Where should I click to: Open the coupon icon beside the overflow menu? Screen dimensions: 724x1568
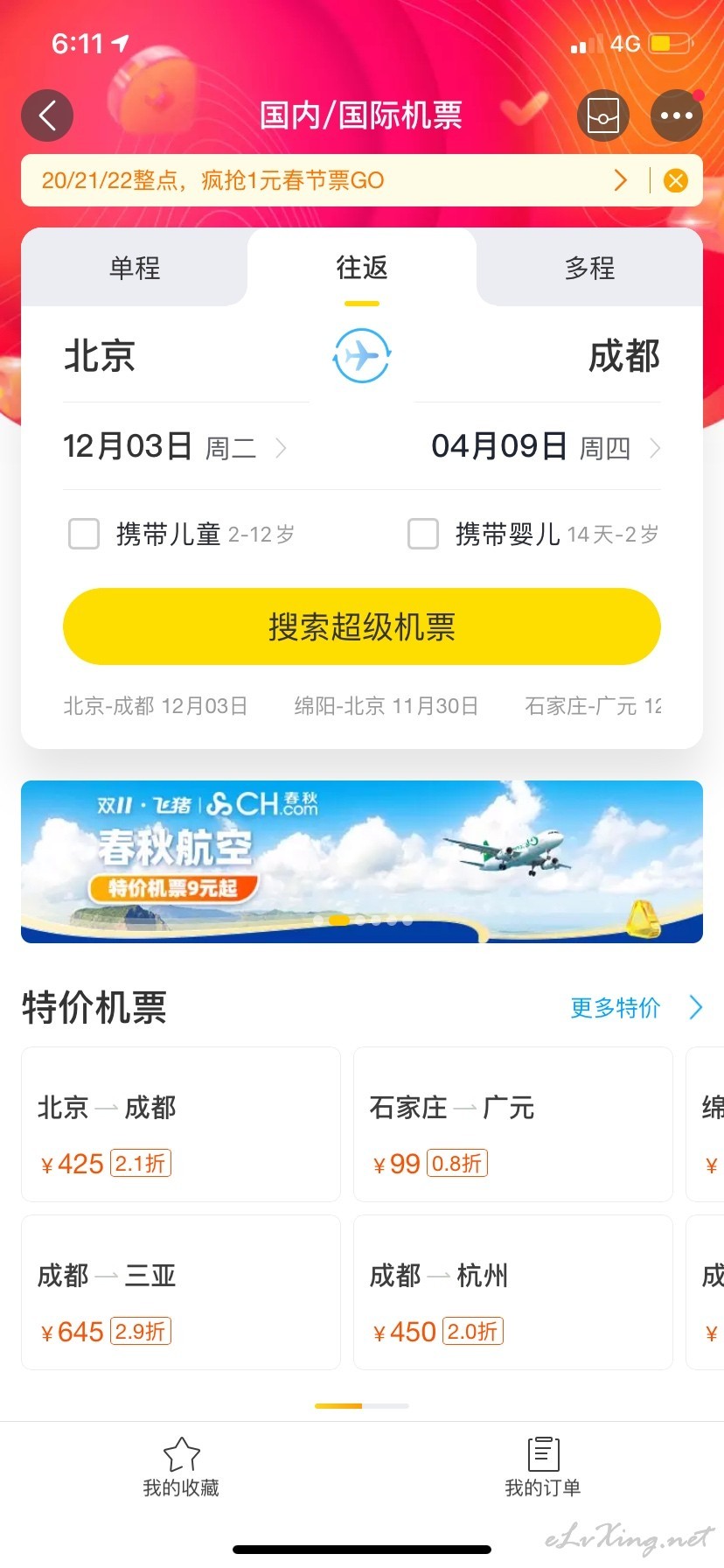[603, 115]
